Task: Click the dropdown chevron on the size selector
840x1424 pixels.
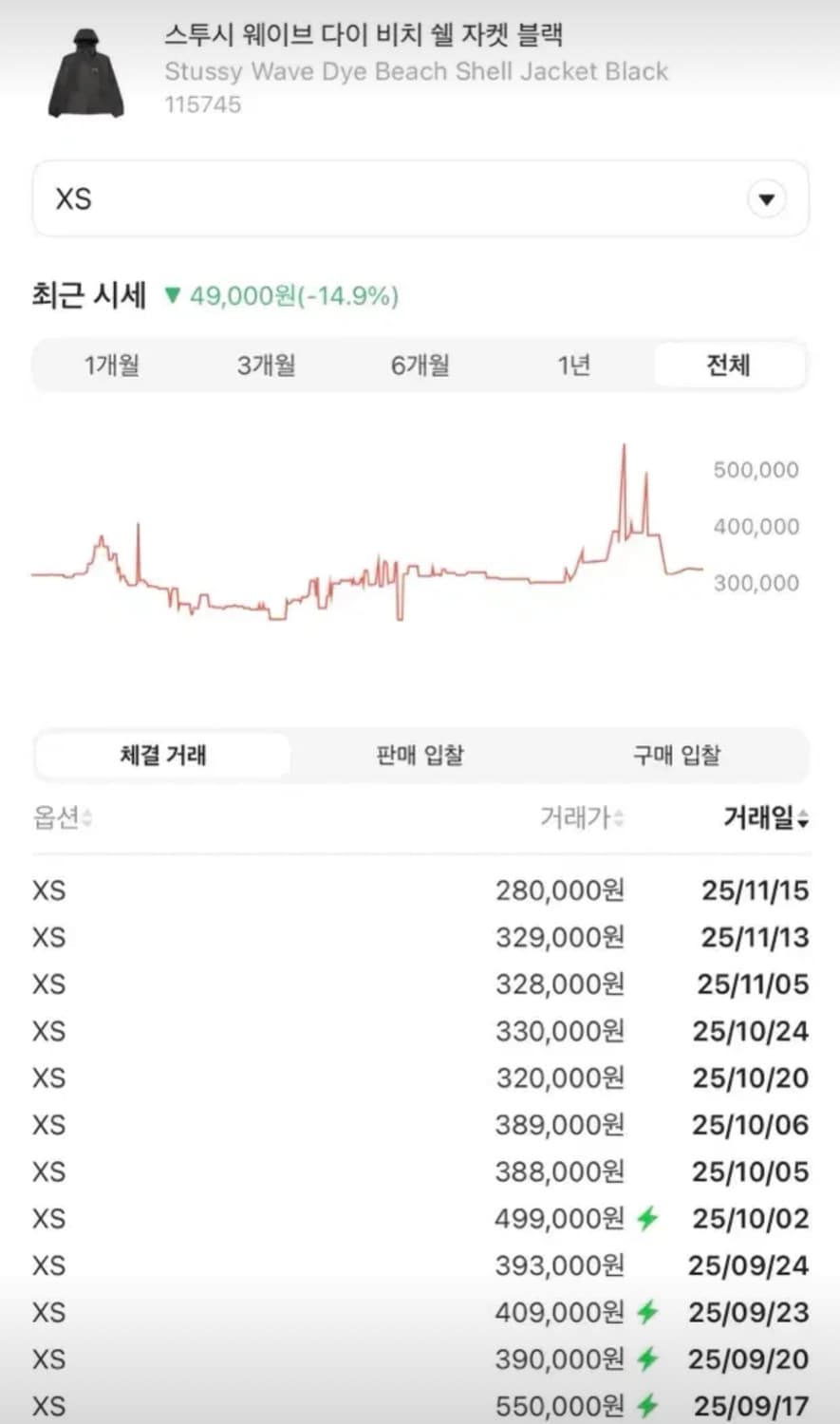Action: click(765, 198)
